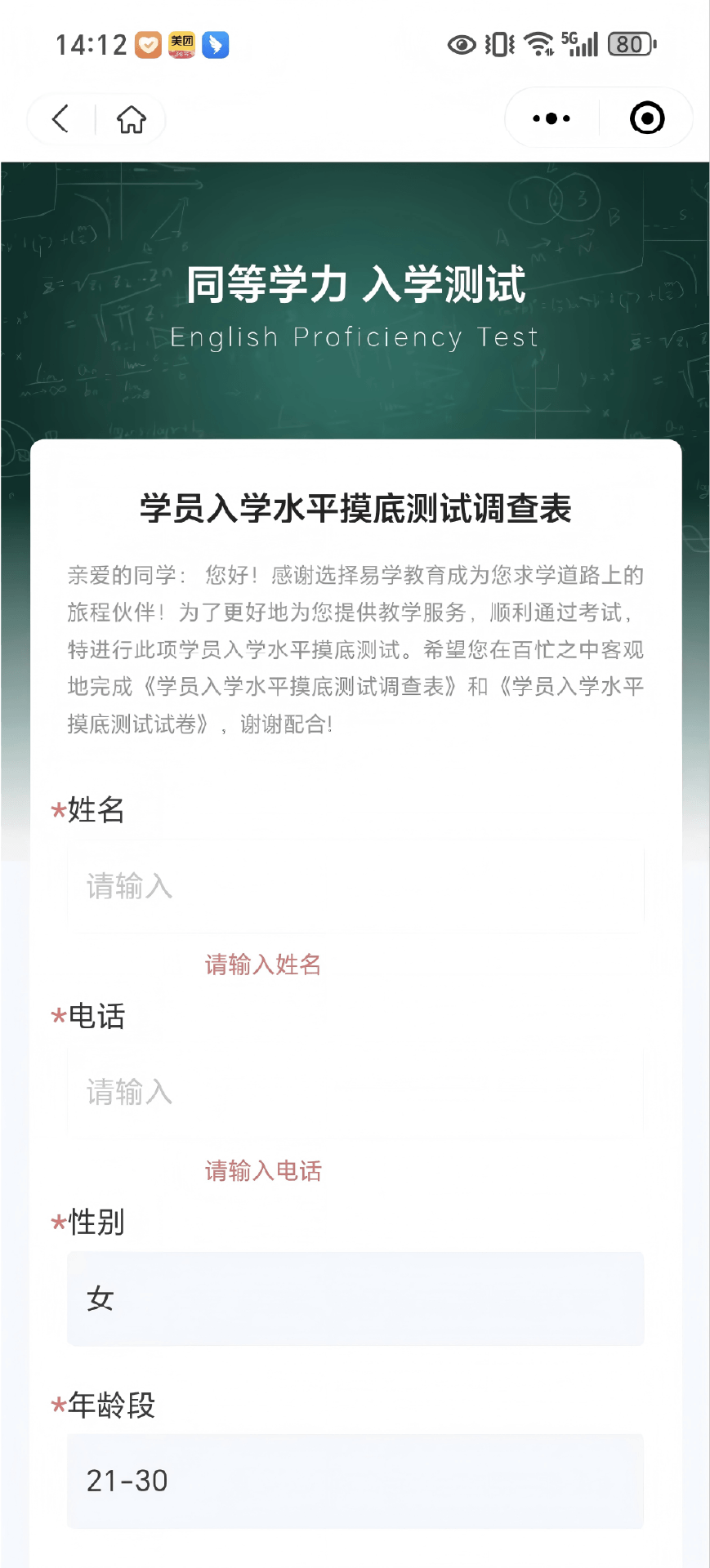Tap the 姓名 input field

coord(355,887)
